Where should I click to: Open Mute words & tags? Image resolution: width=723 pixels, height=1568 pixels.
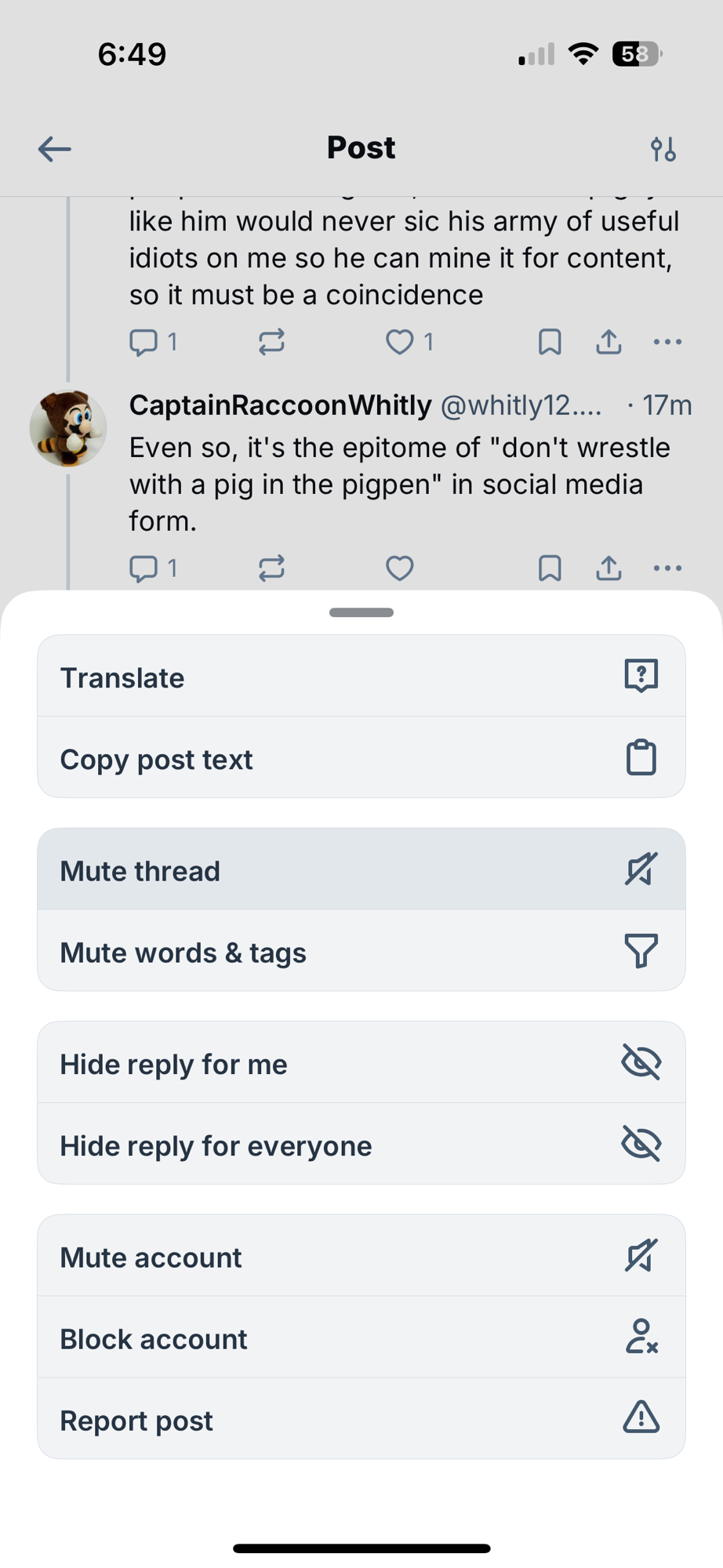[x=361, y=952]
